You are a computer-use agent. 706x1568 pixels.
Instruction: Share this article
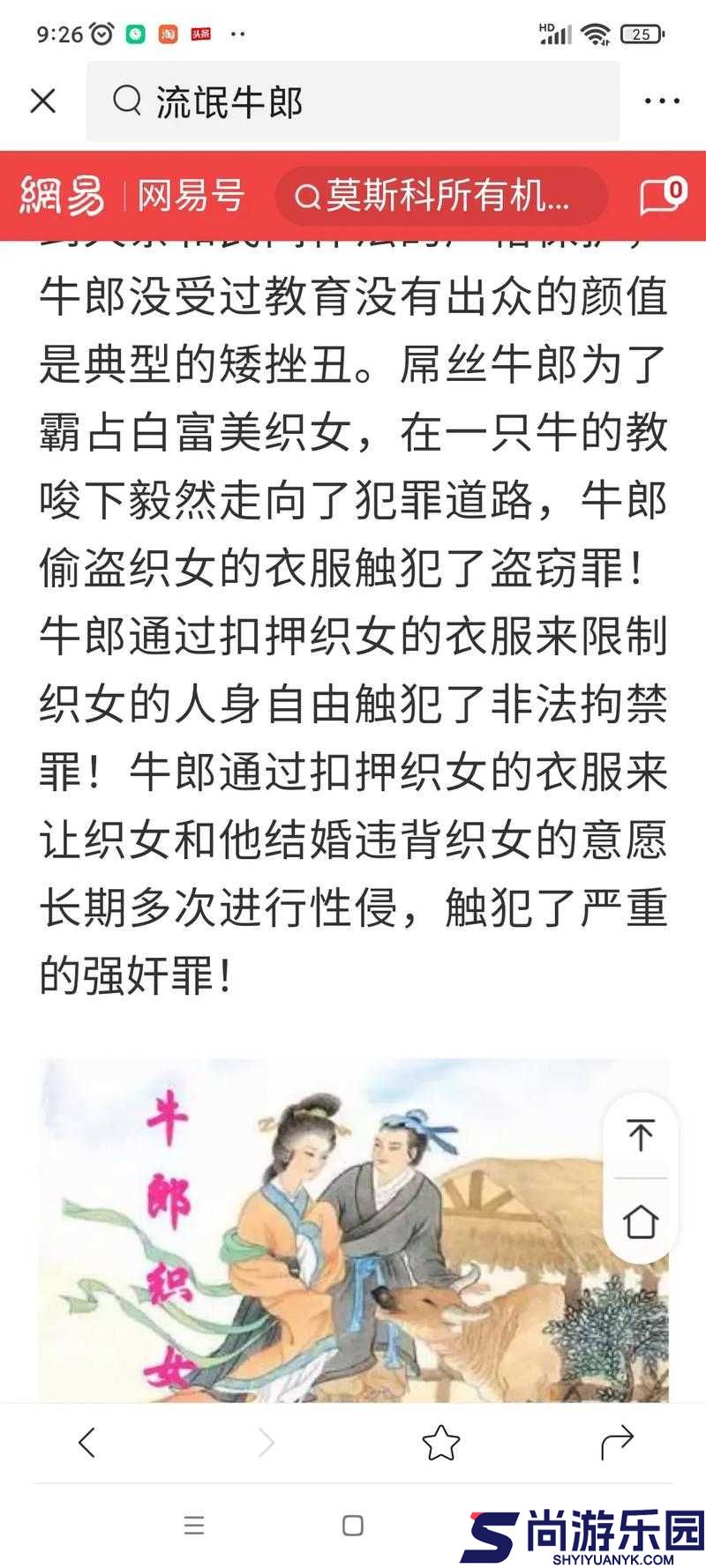[x=617, y=1443]
